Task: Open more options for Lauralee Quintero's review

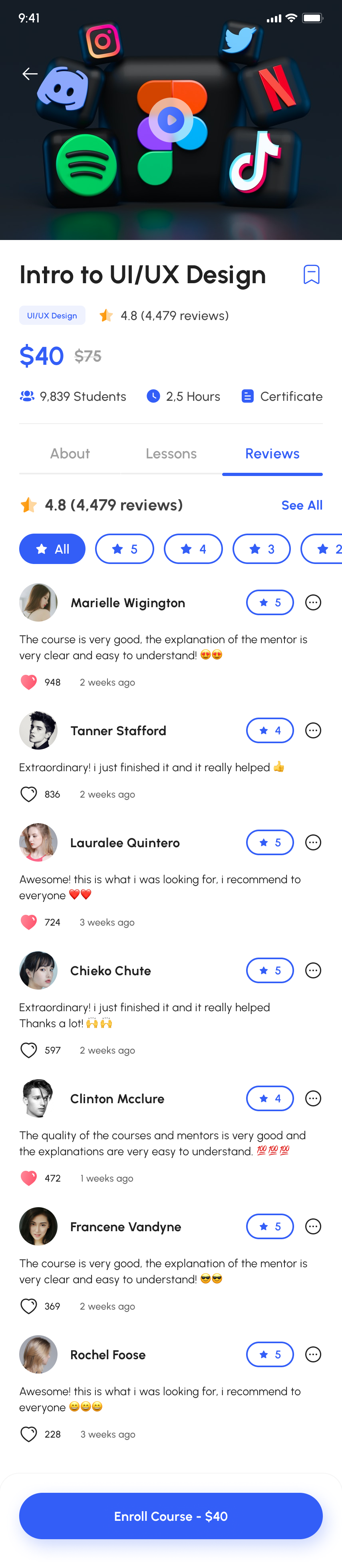Action: [x=313, y=842]
